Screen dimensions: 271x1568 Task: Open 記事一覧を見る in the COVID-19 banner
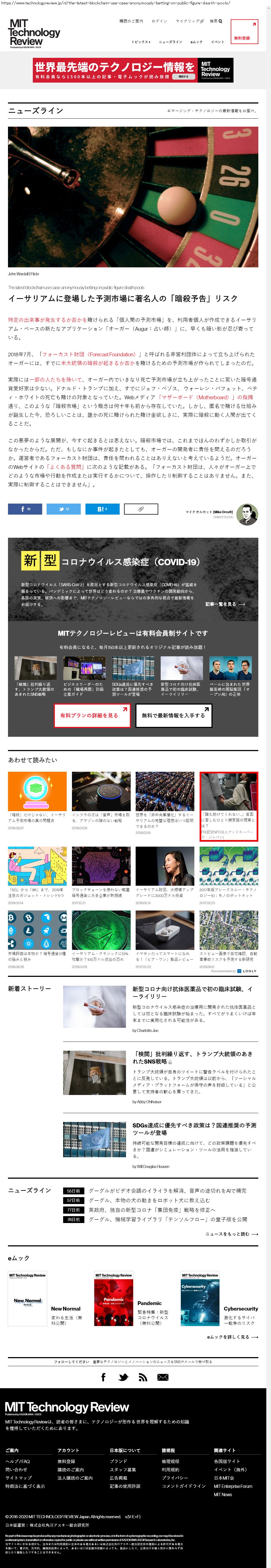(225, 604)
